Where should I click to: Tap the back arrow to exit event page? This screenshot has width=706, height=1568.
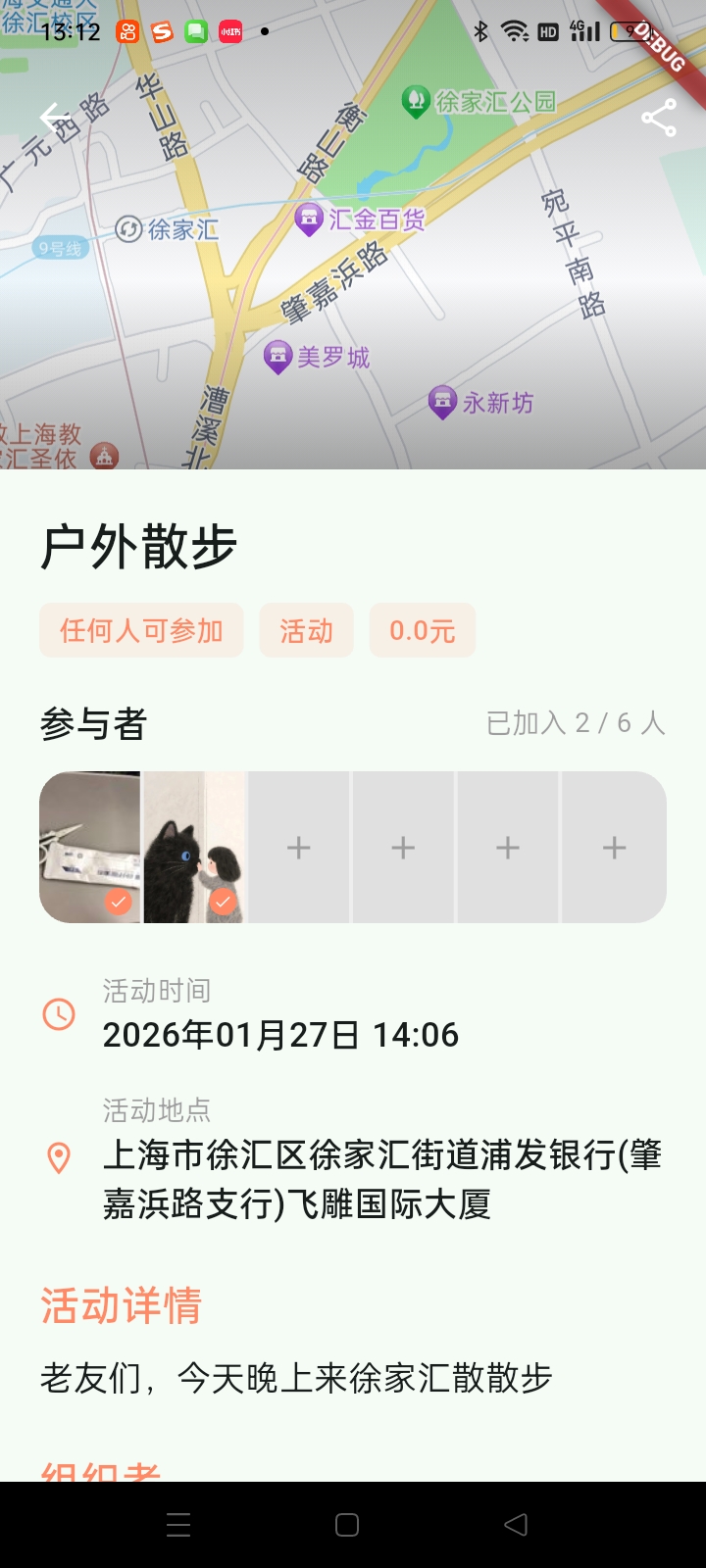[56, 117]
